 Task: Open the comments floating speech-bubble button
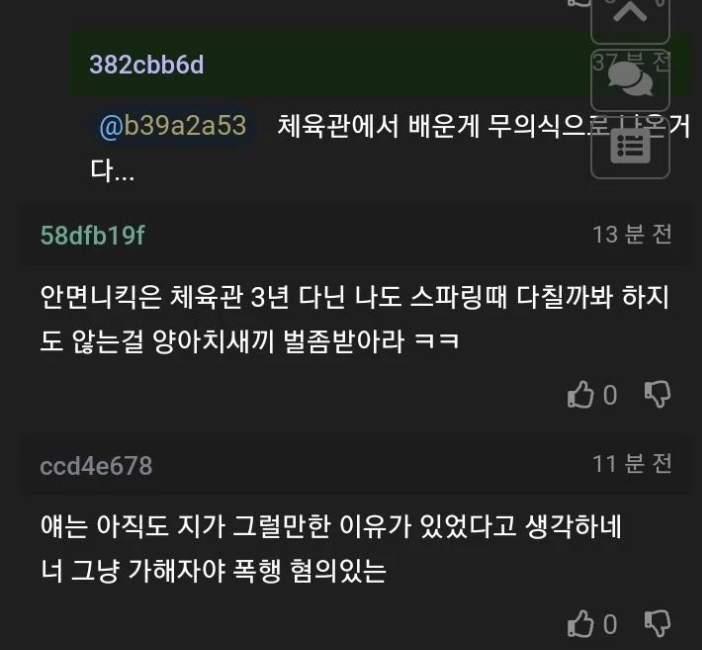tap(631, 78)
